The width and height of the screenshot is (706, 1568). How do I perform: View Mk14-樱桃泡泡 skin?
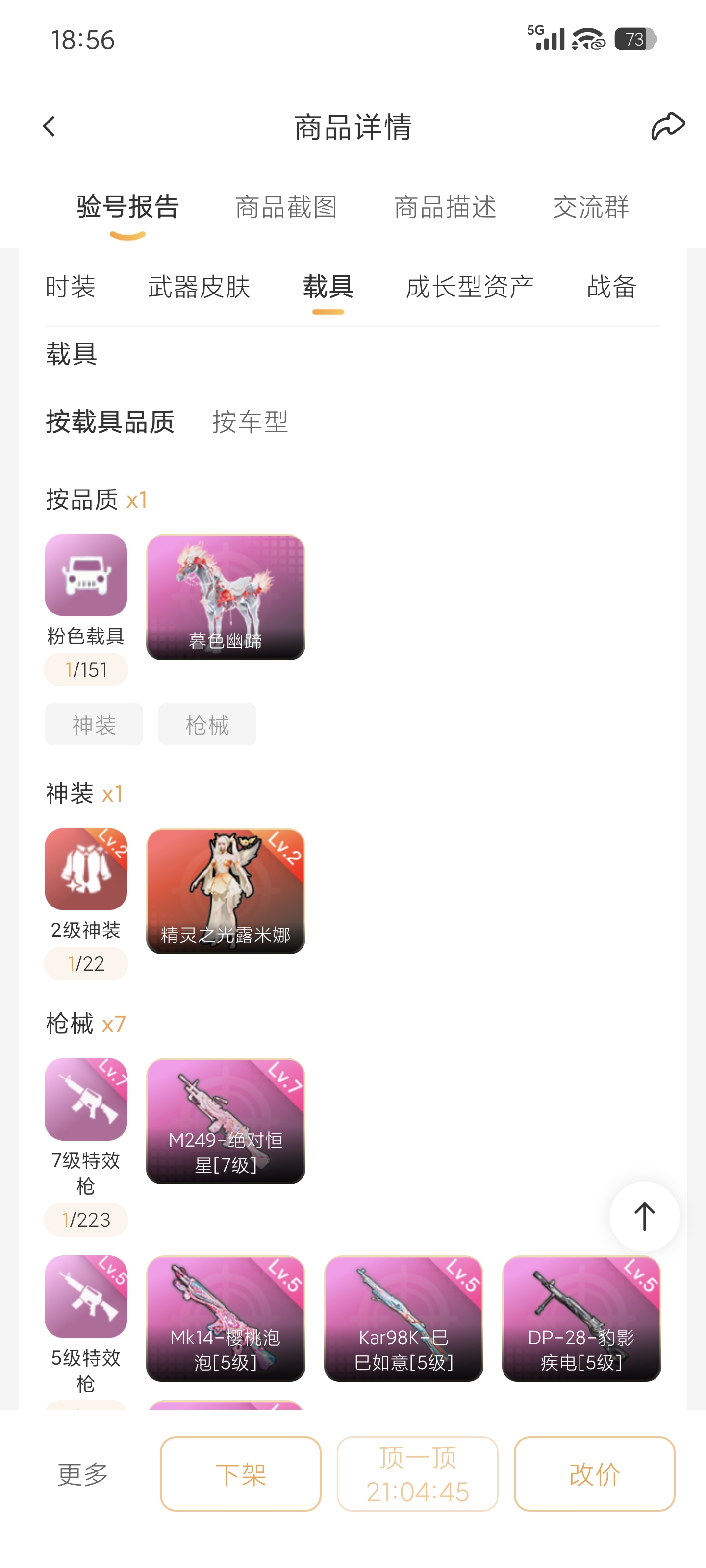pyautogui.click(x=226, y=1319)
